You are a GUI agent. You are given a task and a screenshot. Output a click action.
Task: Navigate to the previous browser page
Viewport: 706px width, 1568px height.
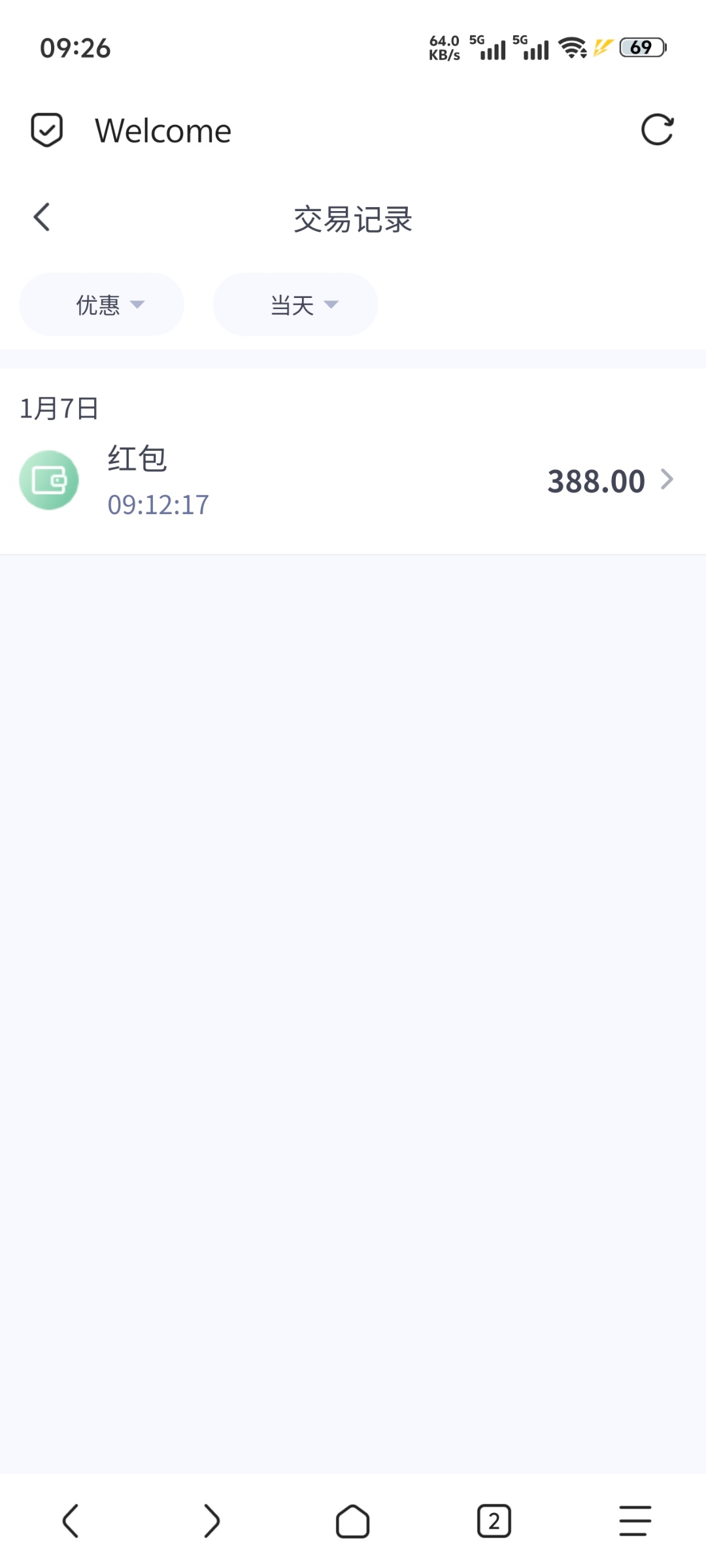coord(71,1521)
